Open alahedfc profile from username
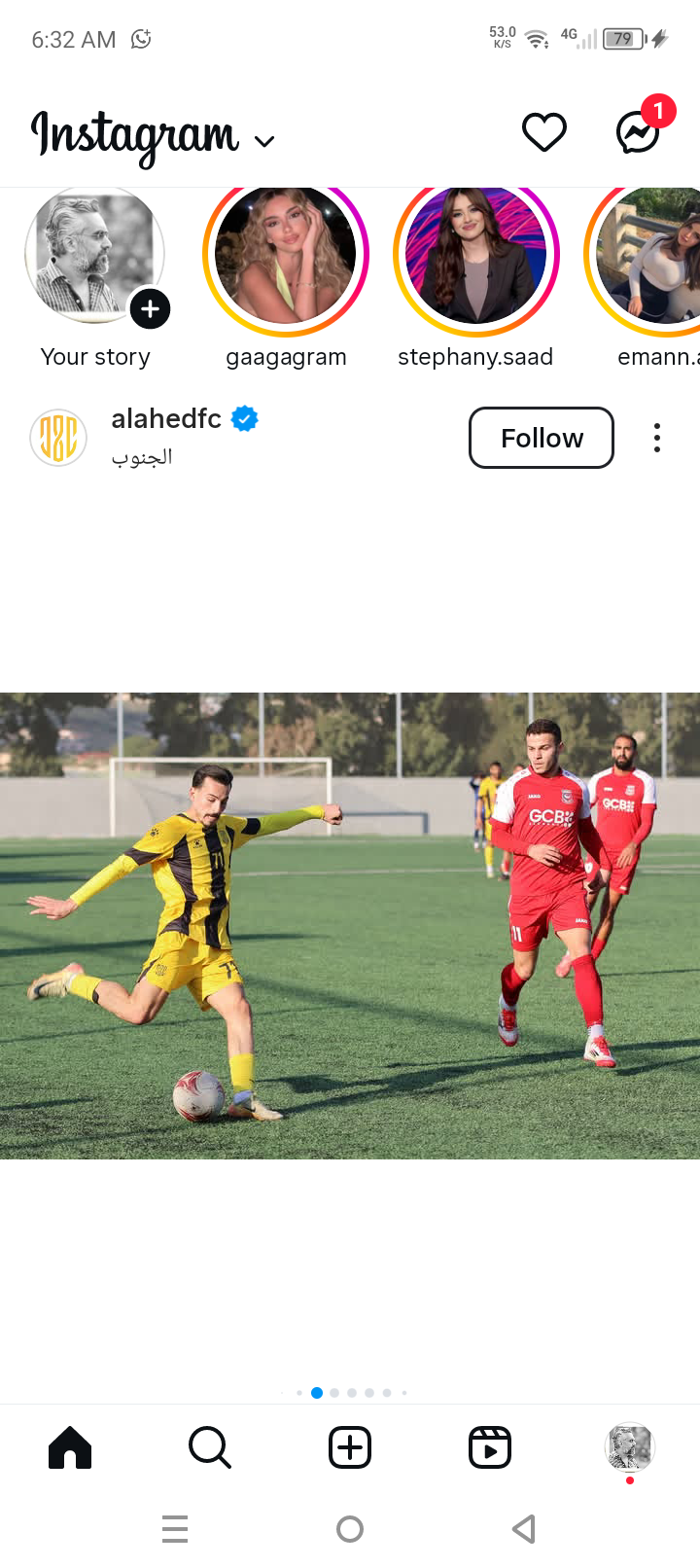 tap(166, 419)
